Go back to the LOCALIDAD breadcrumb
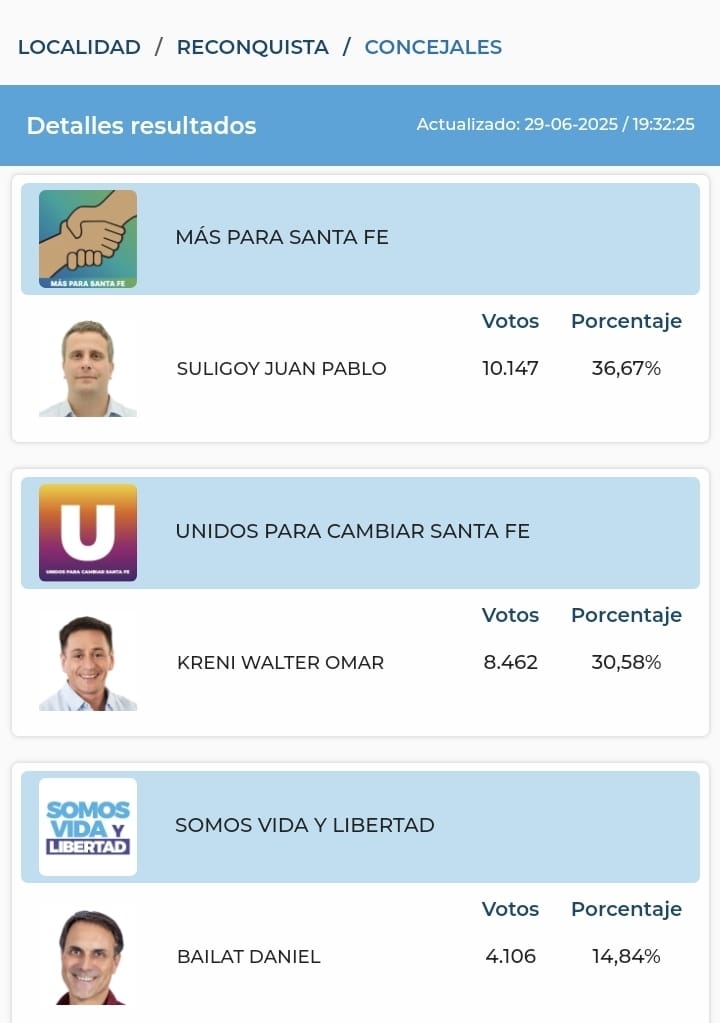Image resolution: width=720 pixels, height=1023 pixels. click(79, 47)
